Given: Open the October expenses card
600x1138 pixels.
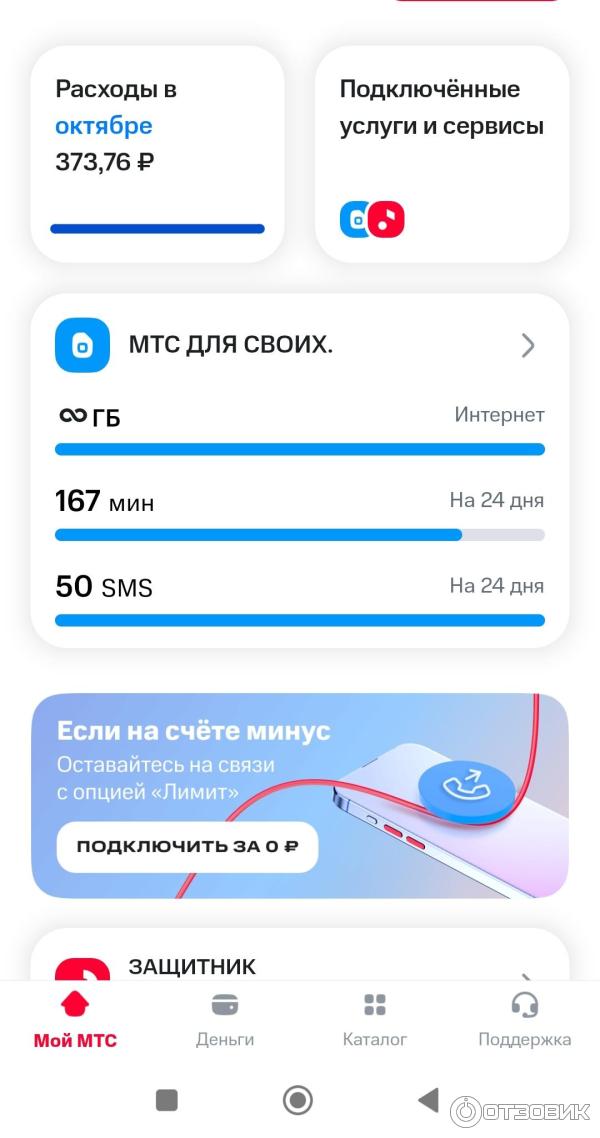Looking at the screenshot, I should pyautogui.click(x=157, y=153).
